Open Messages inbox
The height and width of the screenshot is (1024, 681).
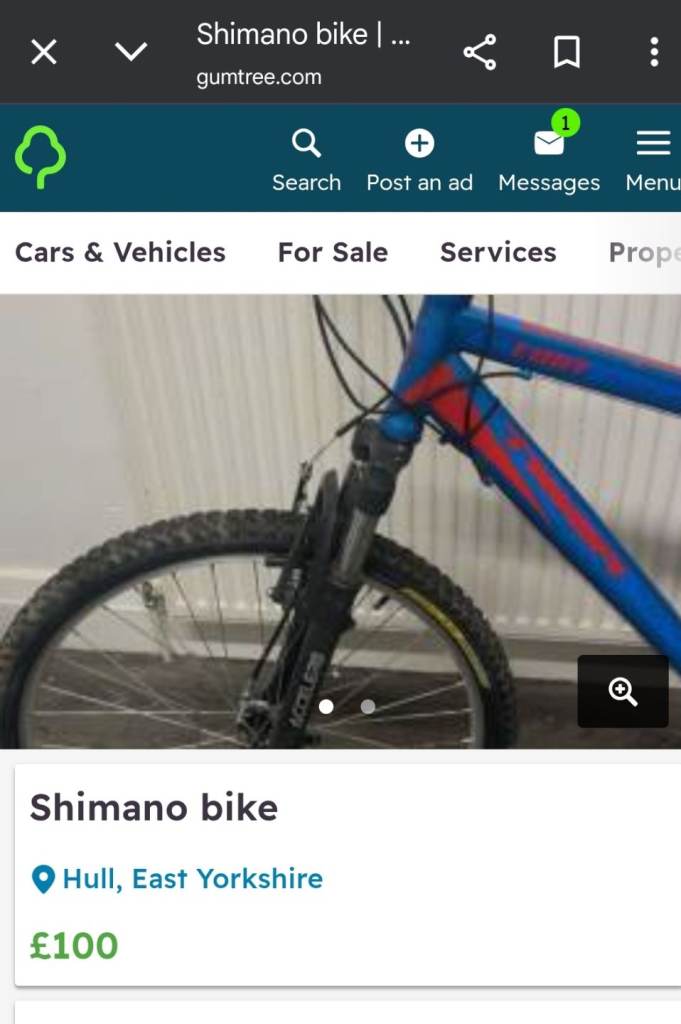(549, 159)
